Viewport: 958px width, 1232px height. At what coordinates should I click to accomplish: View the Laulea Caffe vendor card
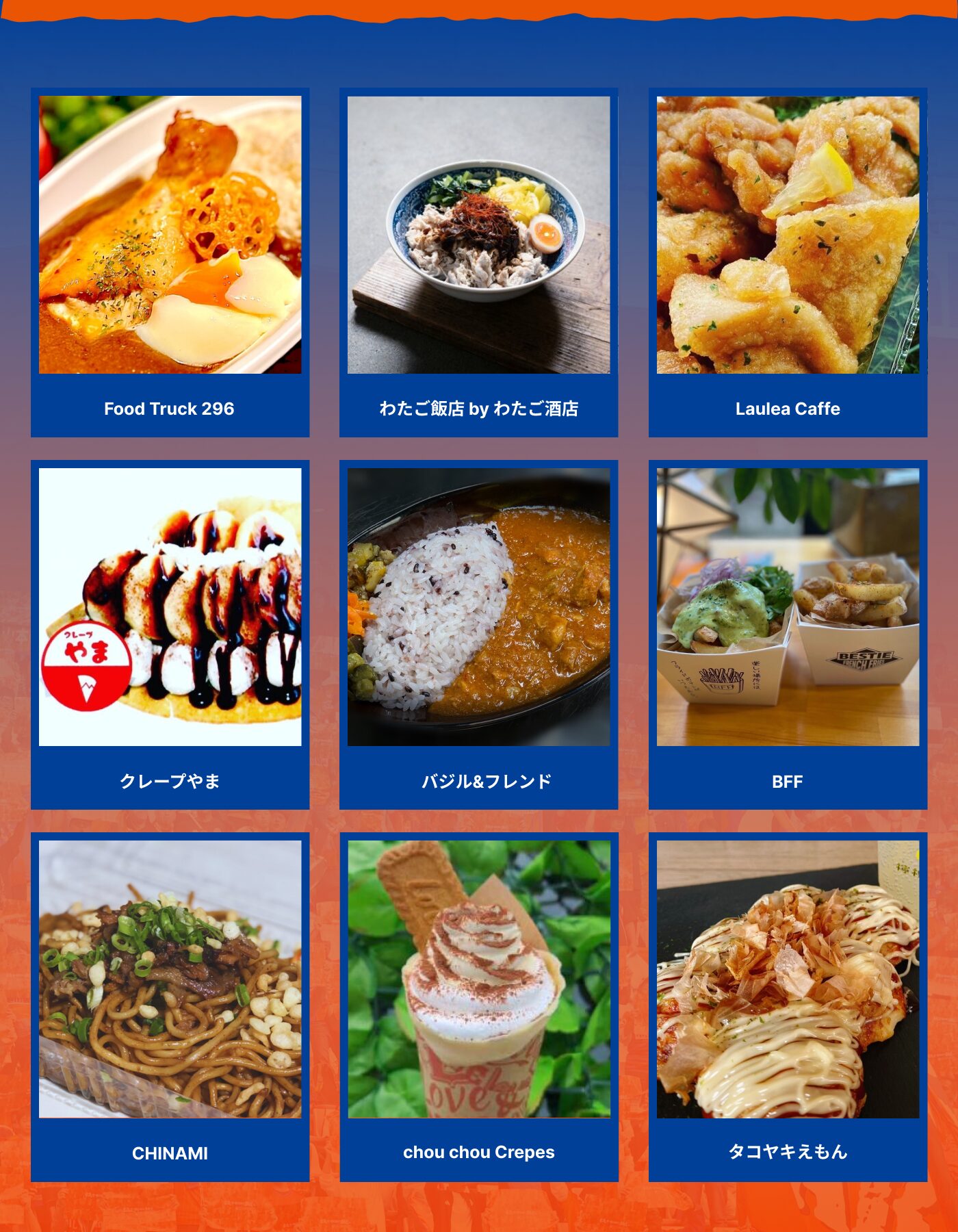pyautogui.click(x=788, y=262)
